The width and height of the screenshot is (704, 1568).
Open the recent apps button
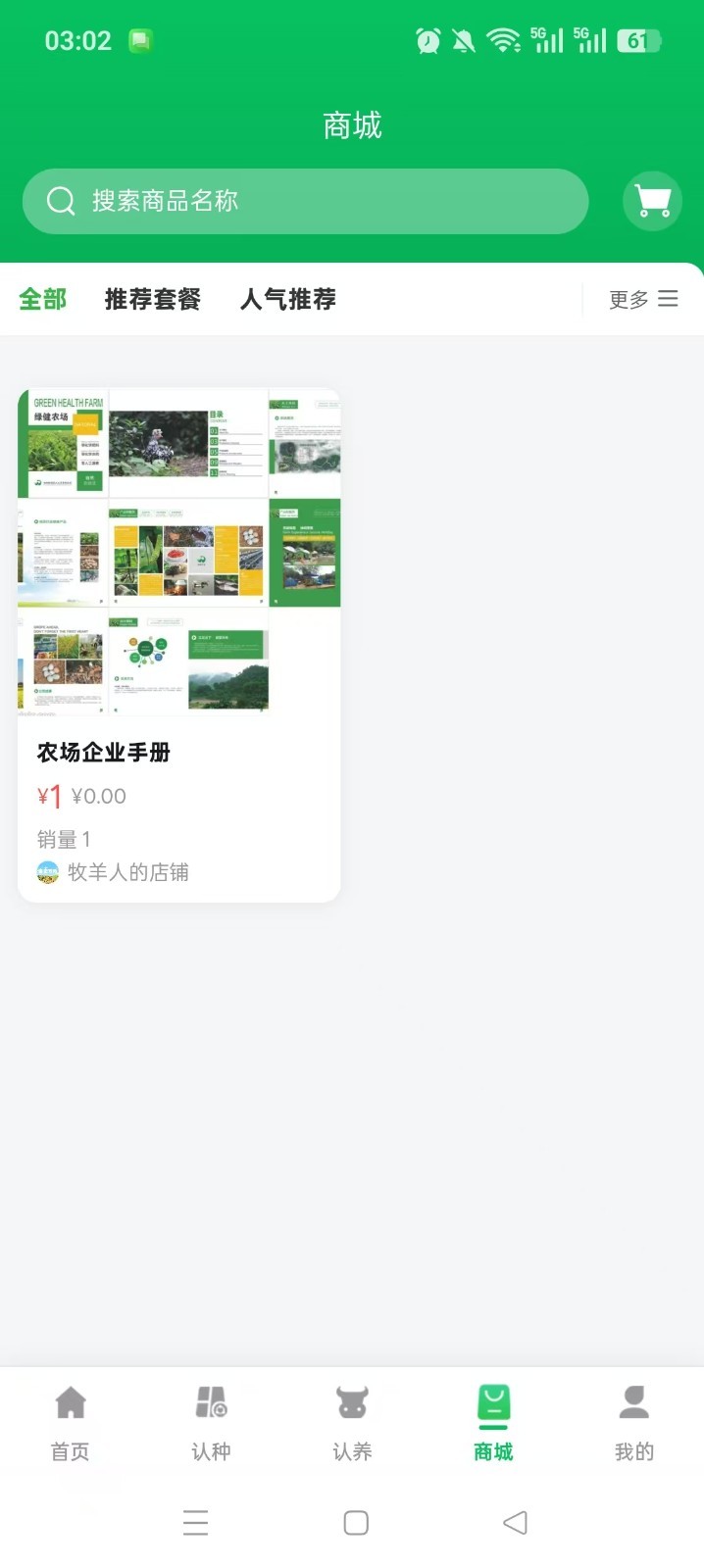(x=195, y=1522)
